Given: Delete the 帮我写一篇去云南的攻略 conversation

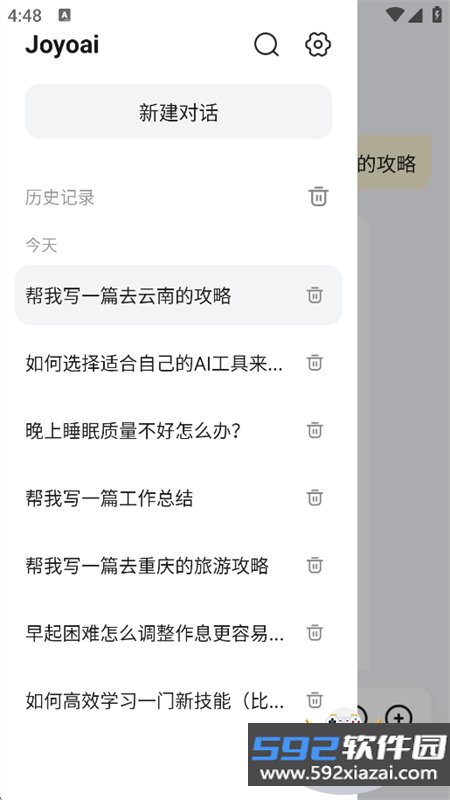Looking at the screenshot, I should 315,295.
